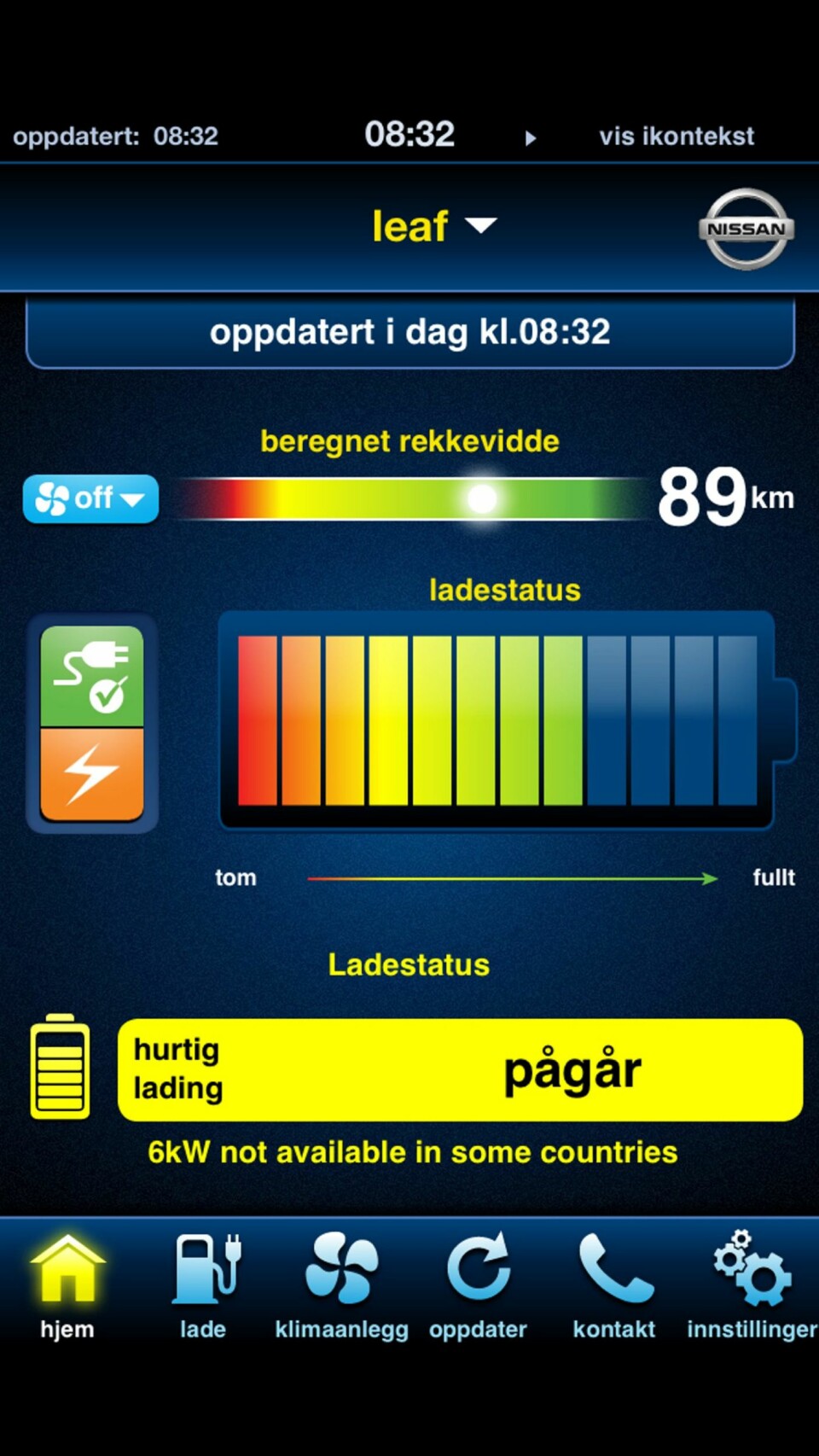Open the lade charging tab
This screenshot has width=819, height=1456.
[204, 1286]
